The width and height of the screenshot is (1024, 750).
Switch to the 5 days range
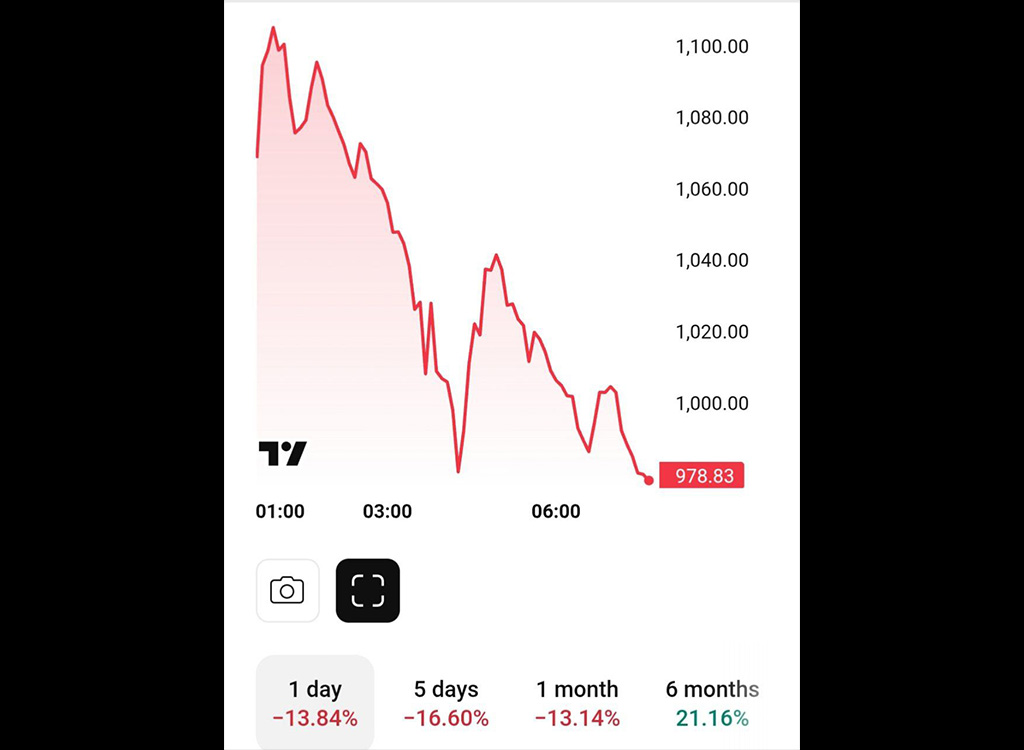click(x=446, y=703)
